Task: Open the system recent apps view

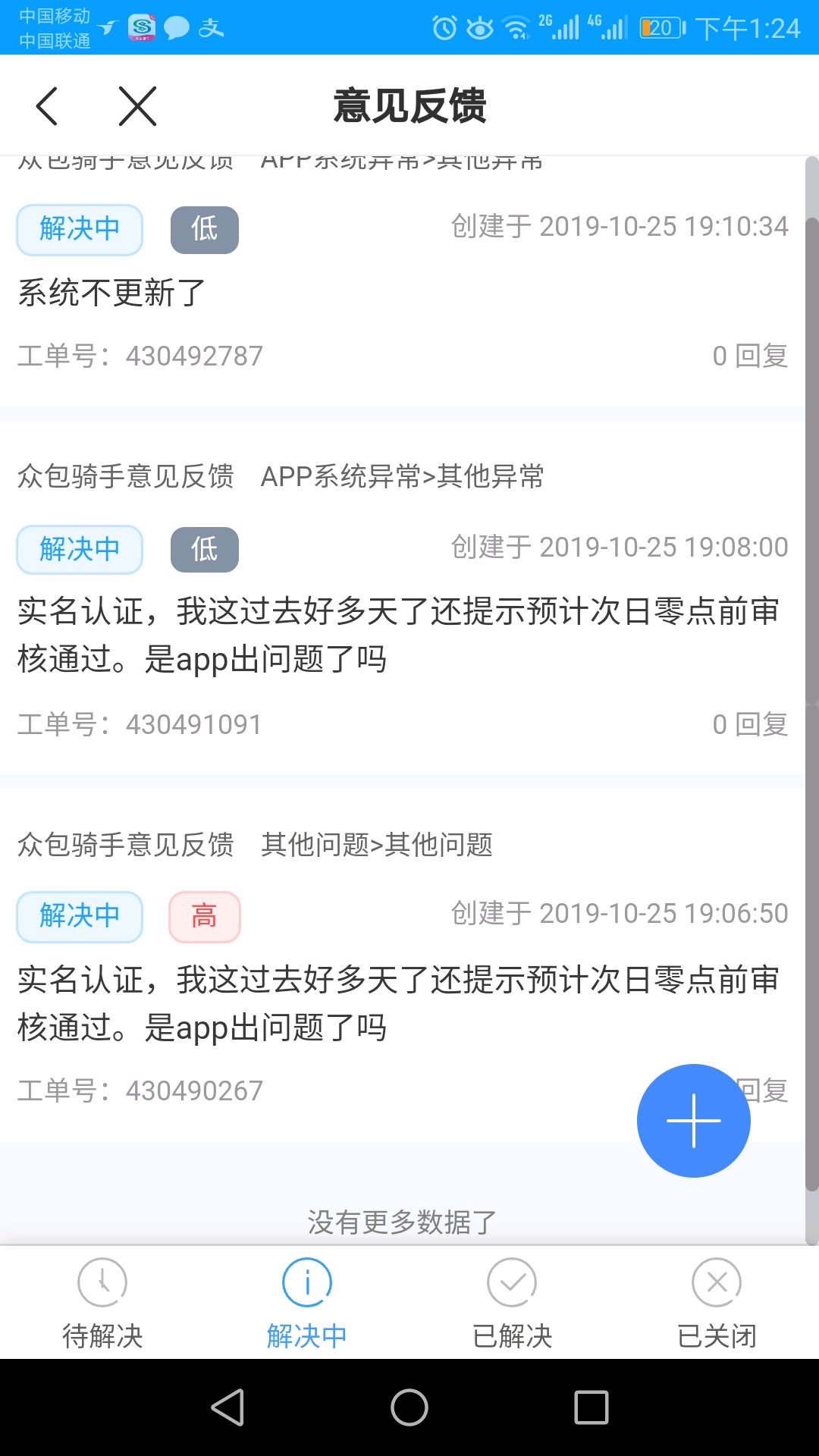Action: [x=591, y=1407]
